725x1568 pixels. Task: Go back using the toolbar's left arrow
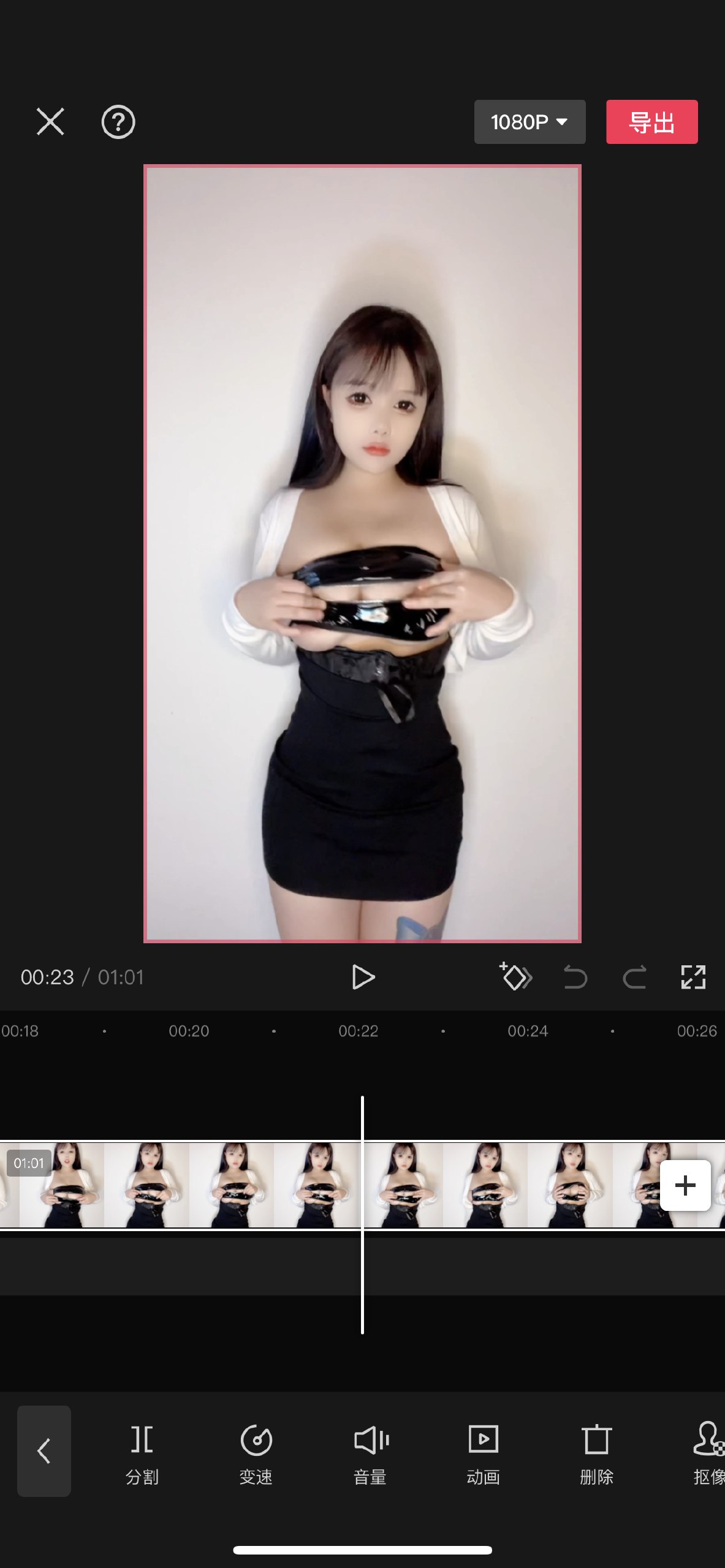pyautogui.click(x=44, y=1450)
